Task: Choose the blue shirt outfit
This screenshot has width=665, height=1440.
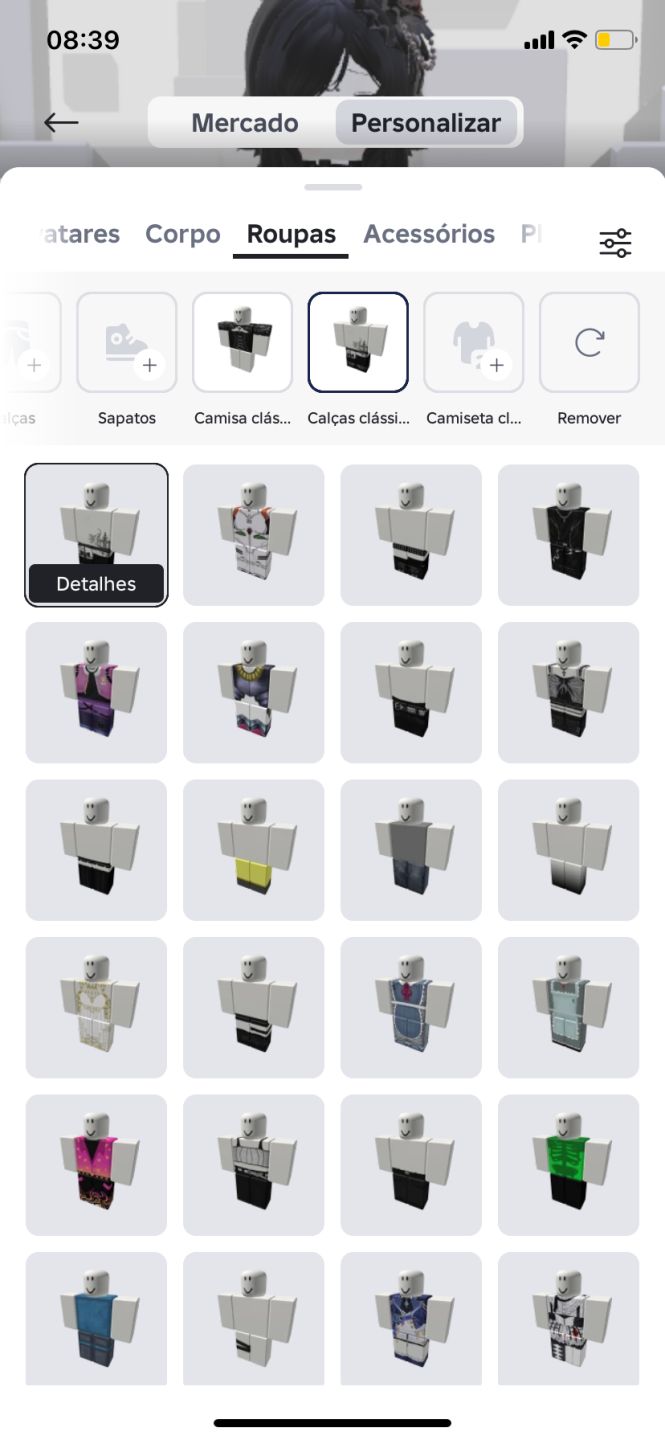Action: pyautogui.click(x=96, y=1318)
